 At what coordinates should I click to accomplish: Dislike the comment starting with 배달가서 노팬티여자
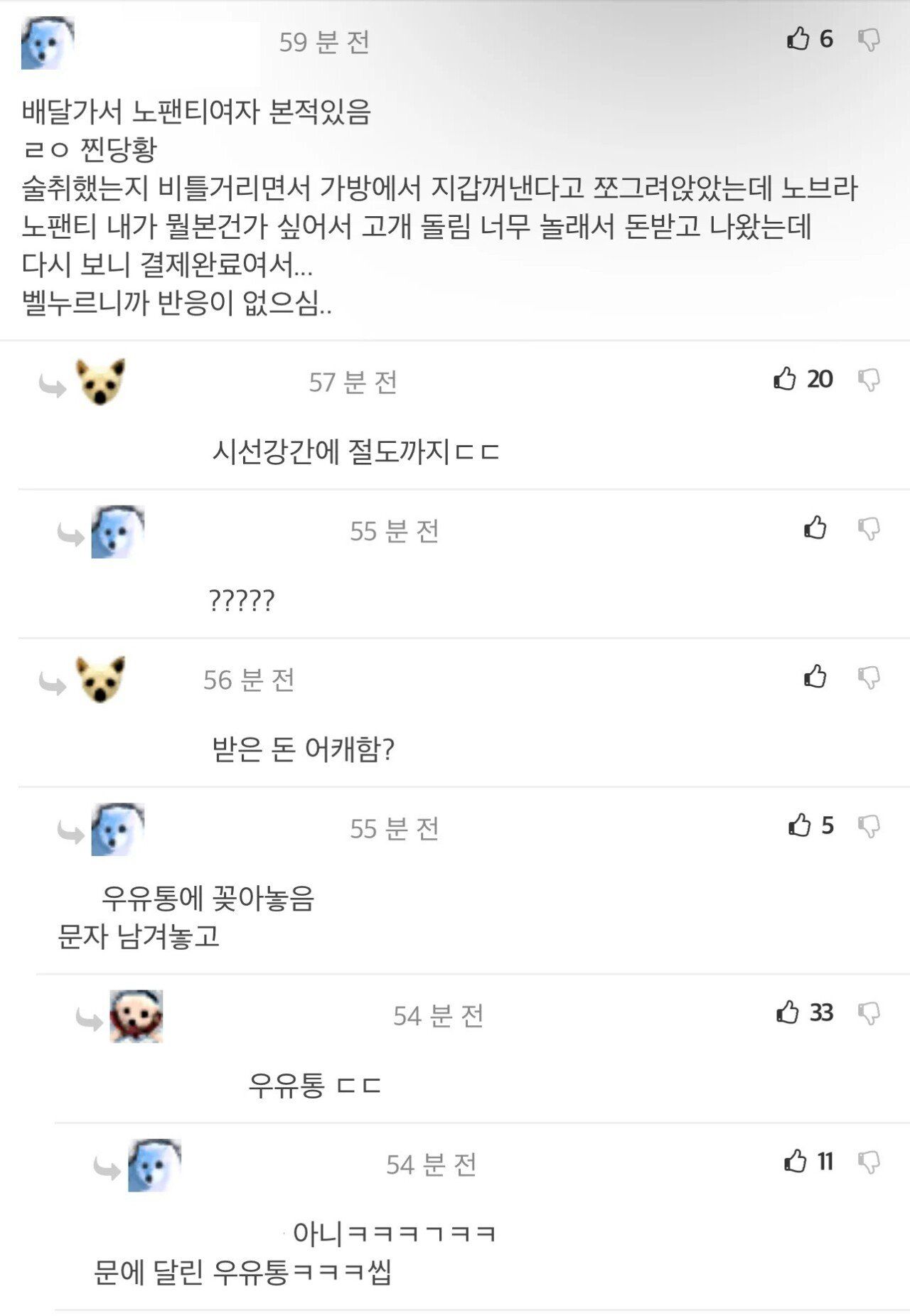click(869, 40)
